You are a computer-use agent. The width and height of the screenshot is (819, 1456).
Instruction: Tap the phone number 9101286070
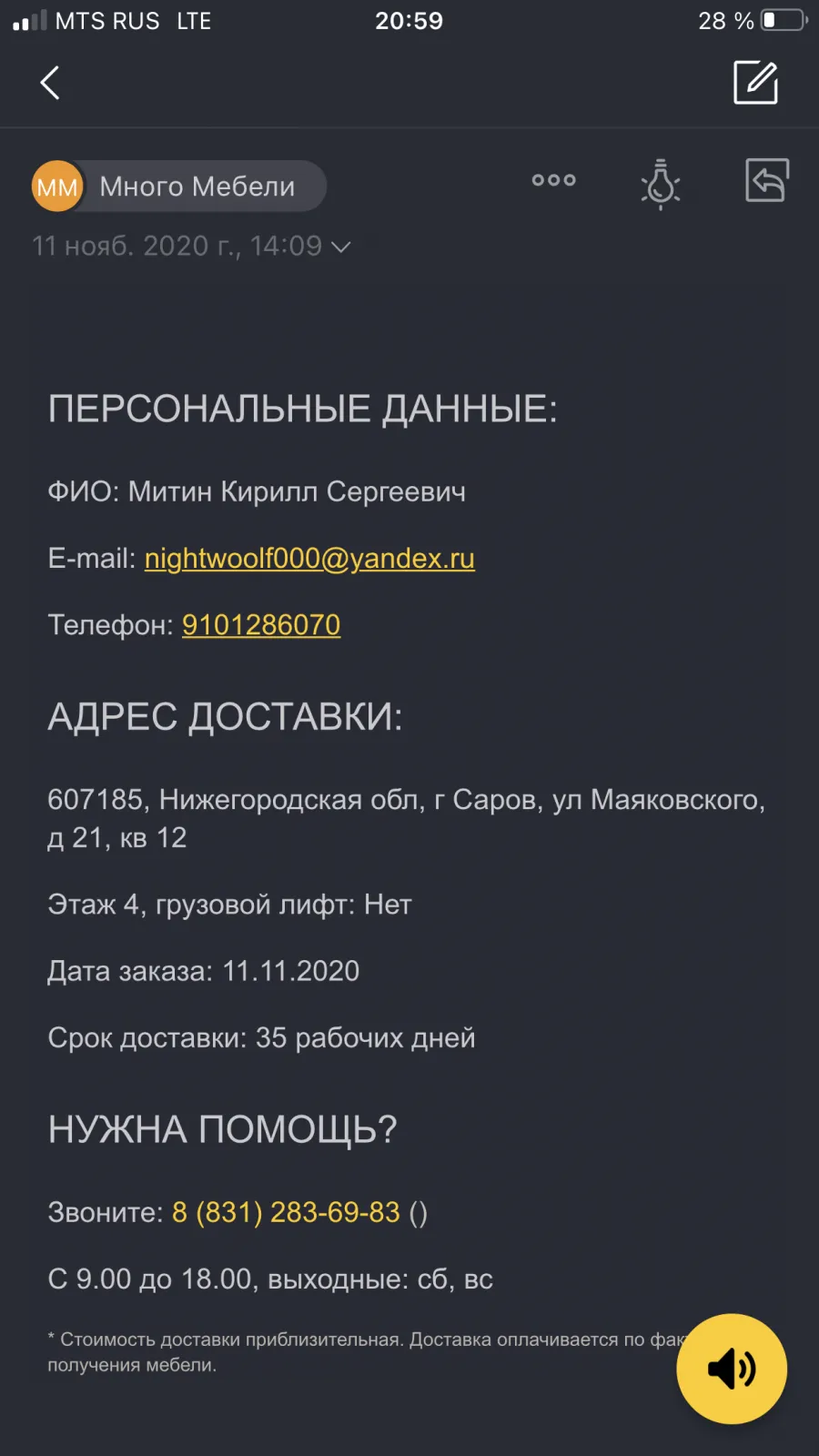(x=261, y=624)
